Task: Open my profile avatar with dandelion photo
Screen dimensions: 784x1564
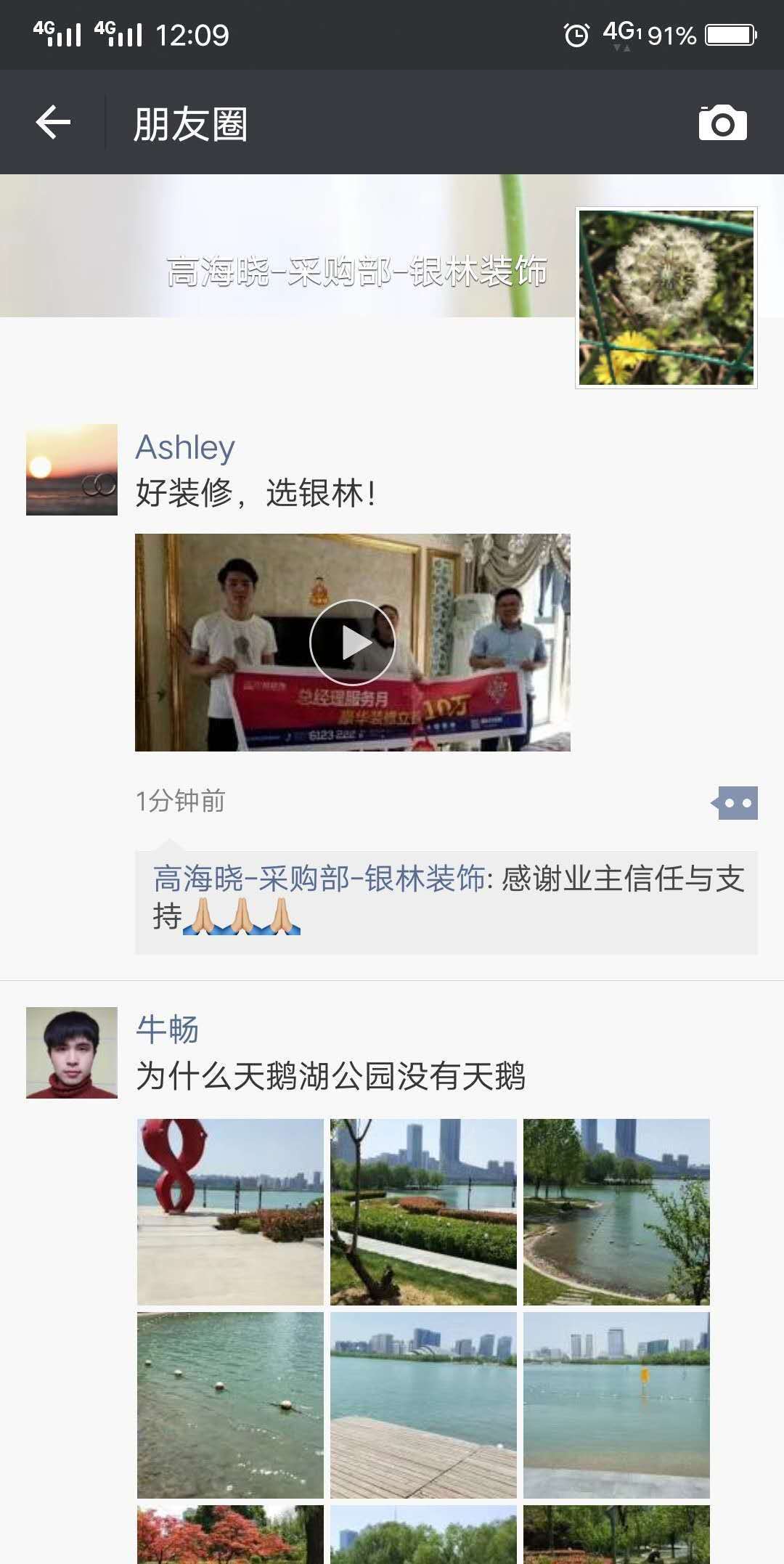Action: tap(666, 298)
